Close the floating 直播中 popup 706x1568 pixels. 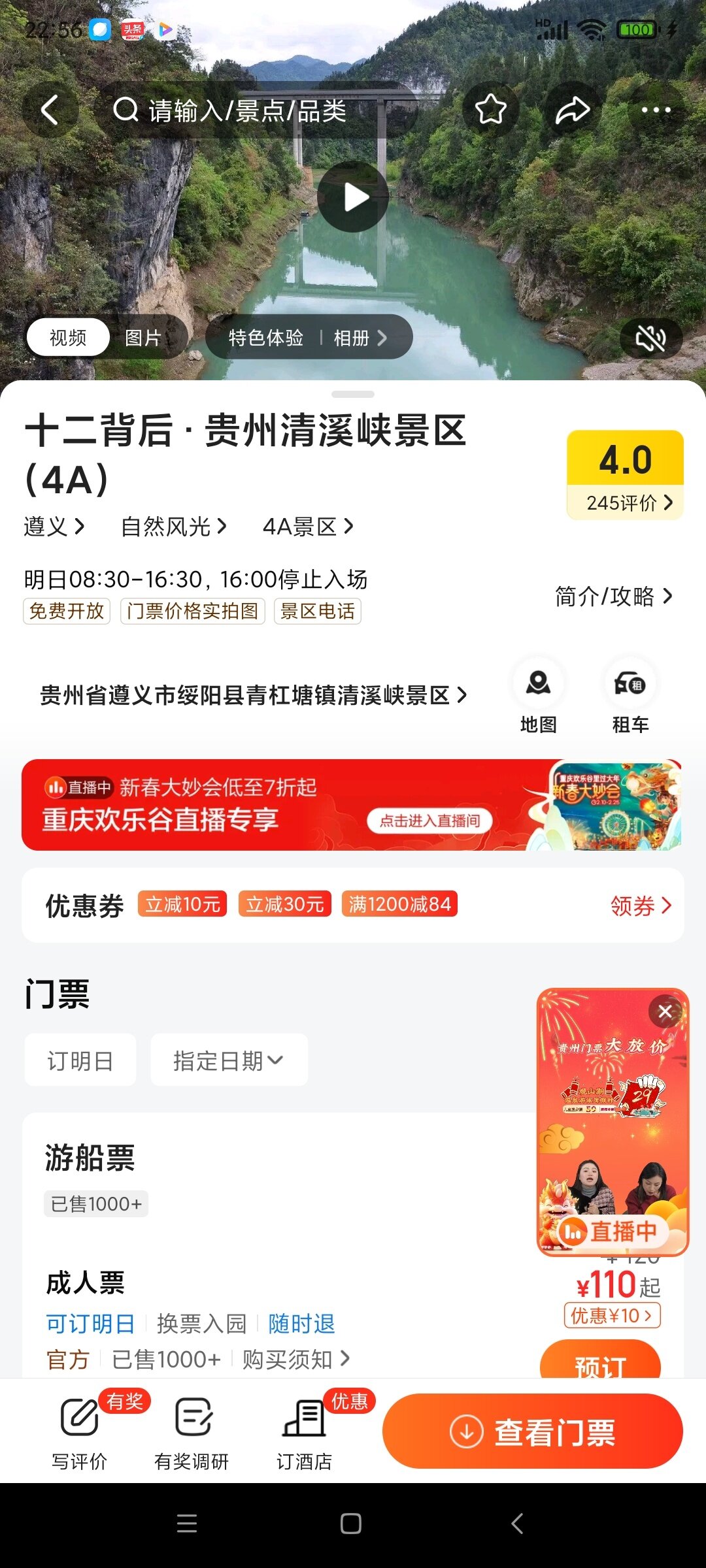click(665, 1012)
